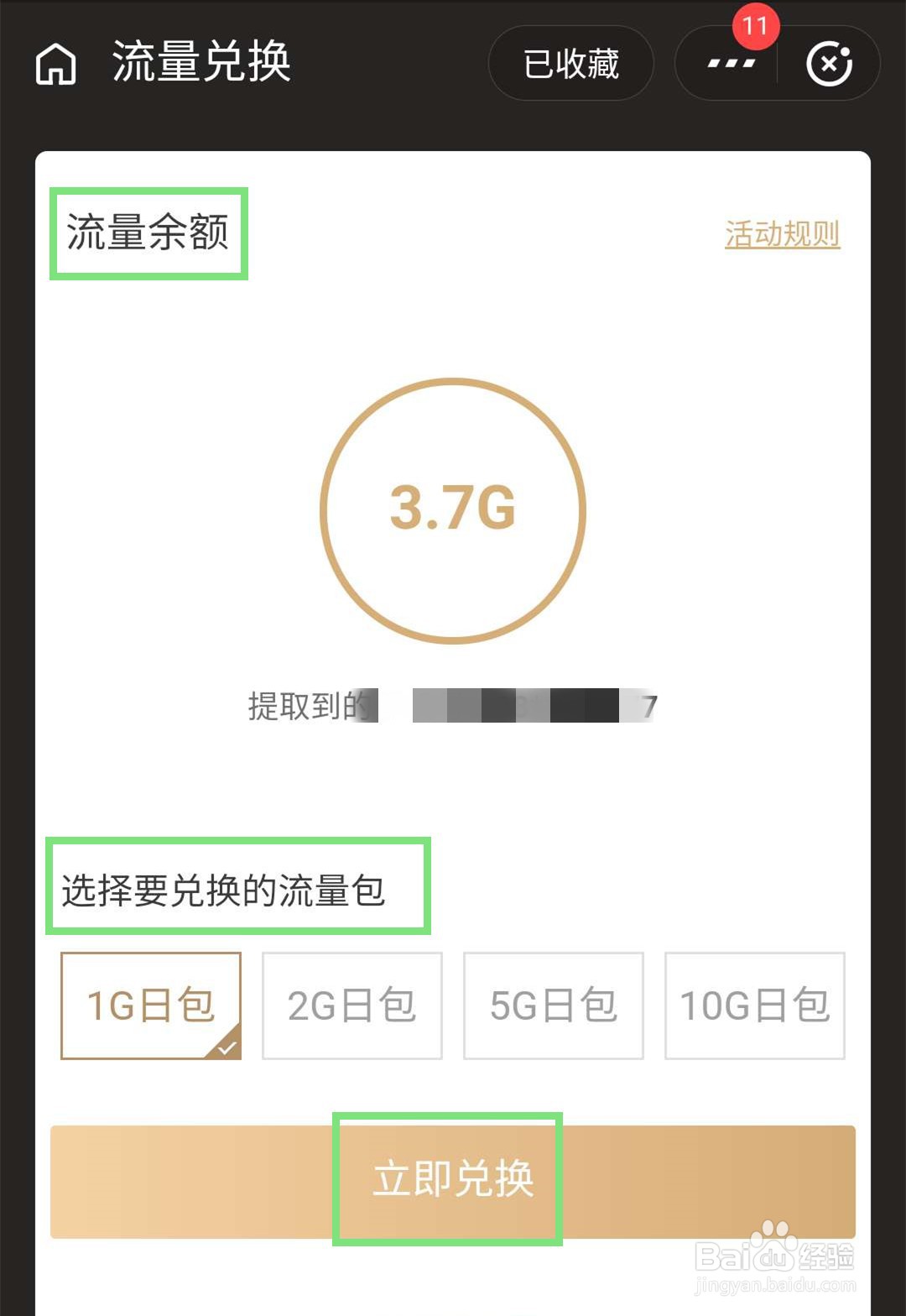Tap the home icon in the top bar
The width and height of the screenshot is (906, 1316).
[55, 64]
